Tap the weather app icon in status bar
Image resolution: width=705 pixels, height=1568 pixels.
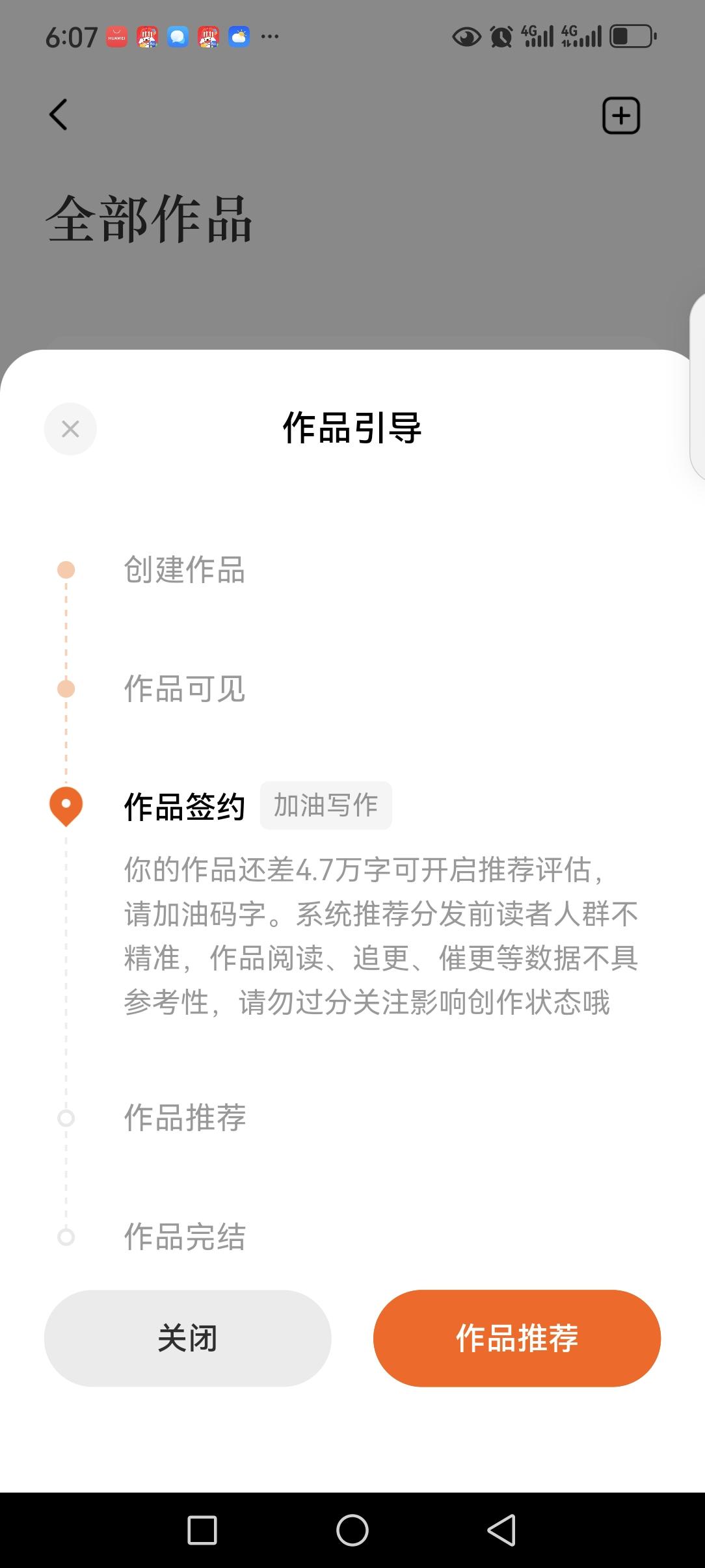click(x=239, y=37)
